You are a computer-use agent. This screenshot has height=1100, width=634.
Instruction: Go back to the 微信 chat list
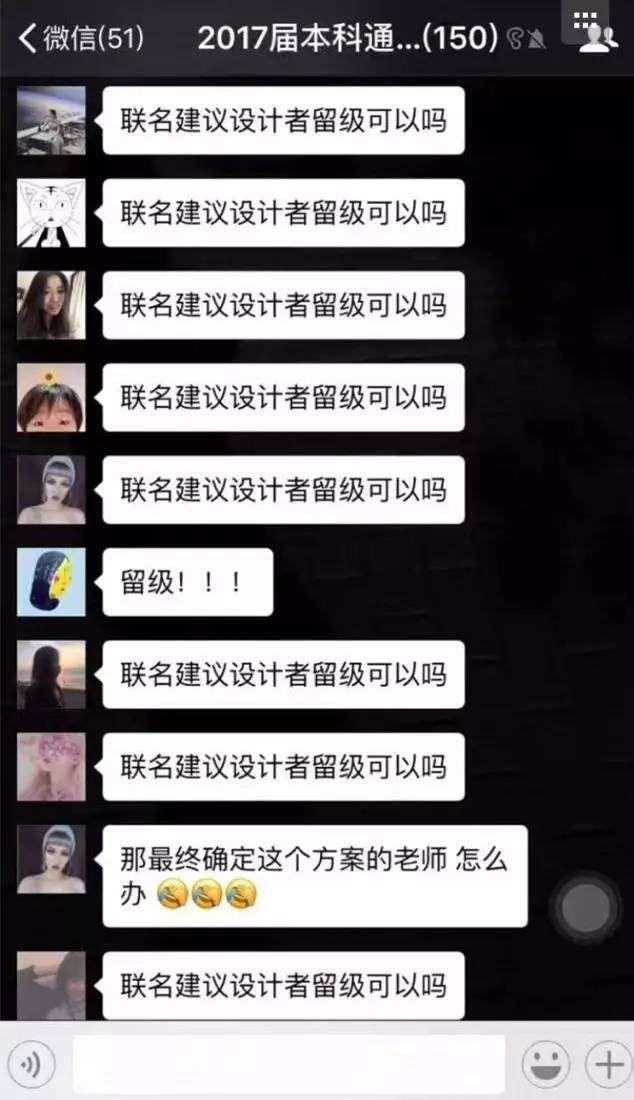coord(80,39)
